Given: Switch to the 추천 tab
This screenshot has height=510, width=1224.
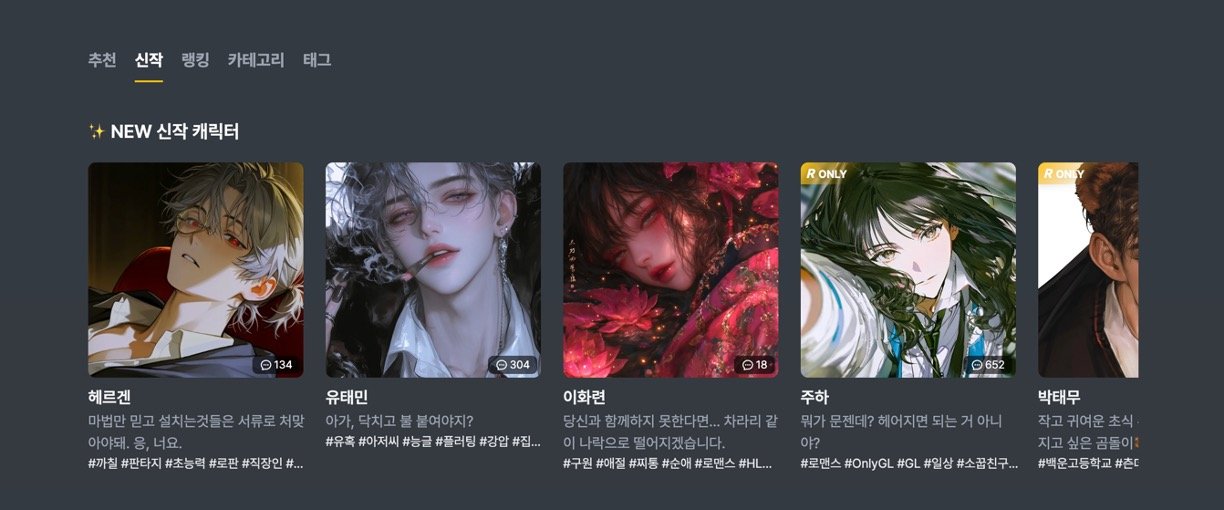Looking at the screenshot, I should click(102, 60).
